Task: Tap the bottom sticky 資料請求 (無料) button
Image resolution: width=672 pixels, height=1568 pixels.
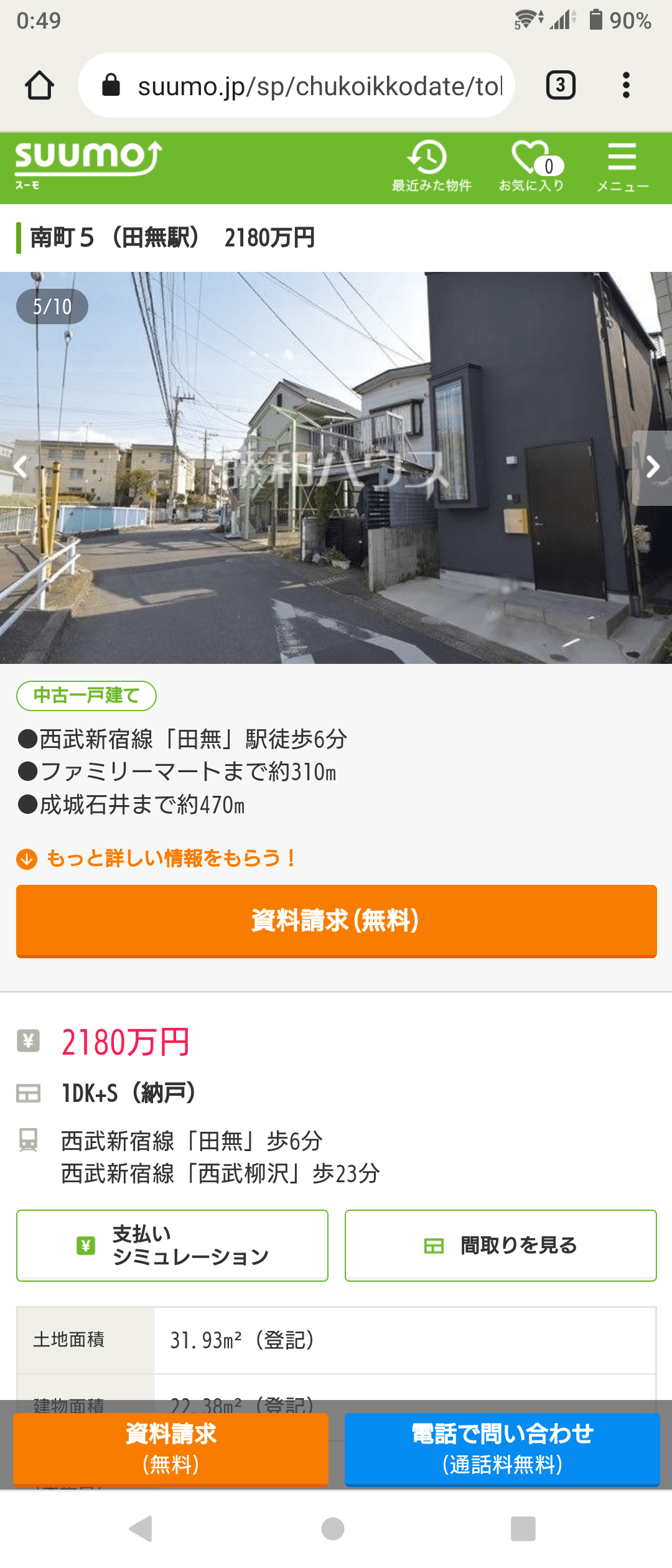Action: (171, 1449)
